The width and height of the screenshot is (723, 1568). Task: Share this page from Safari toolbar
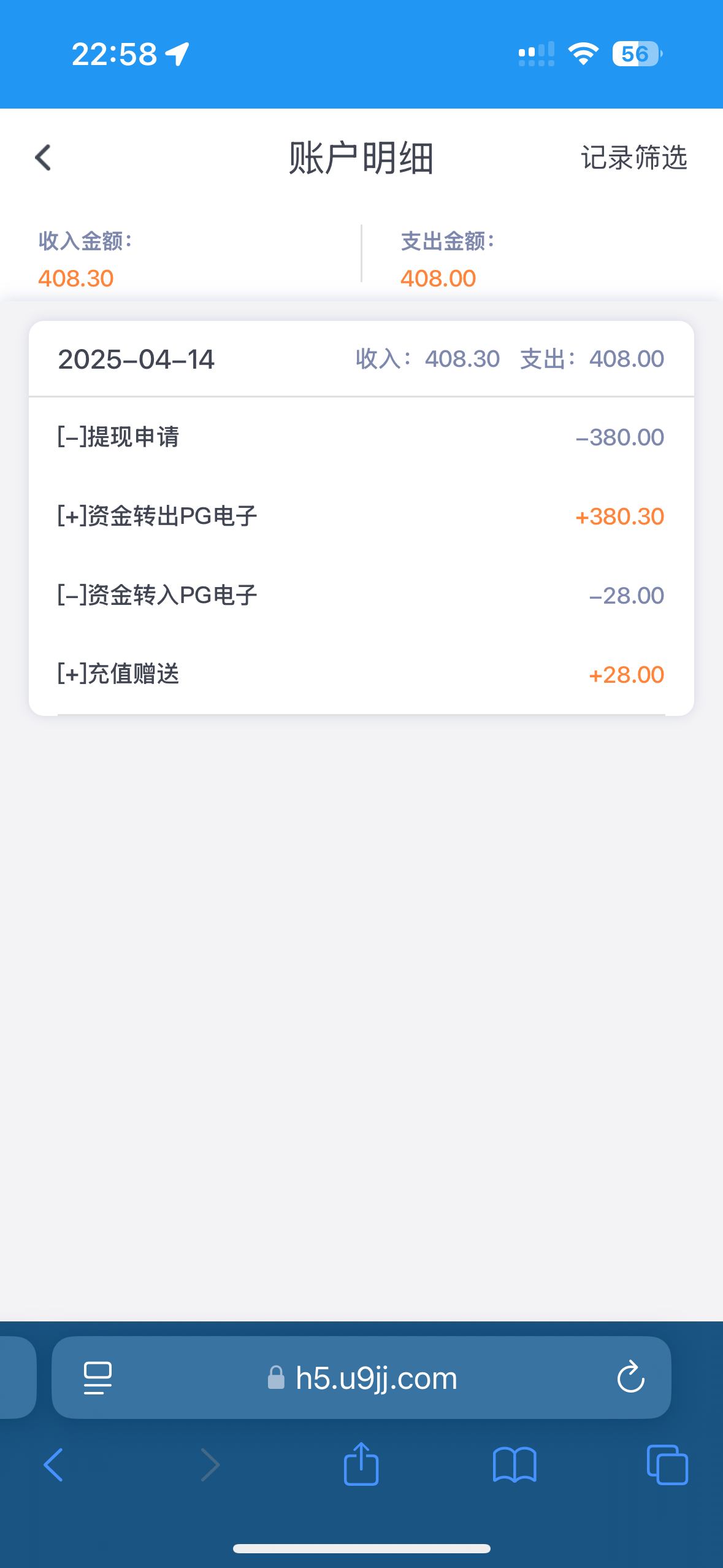tap(361, 1465)
